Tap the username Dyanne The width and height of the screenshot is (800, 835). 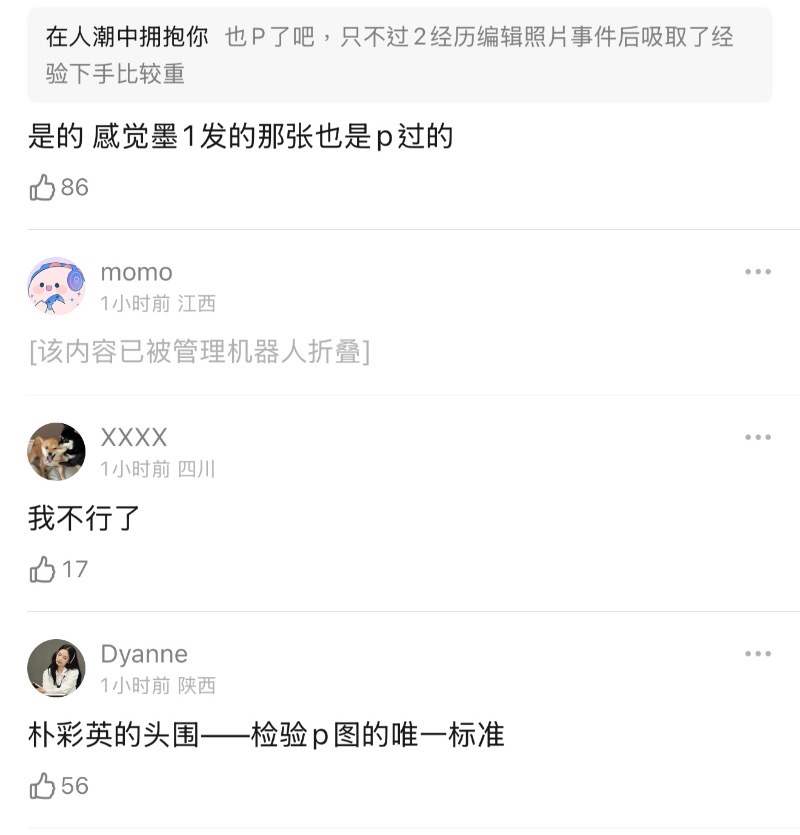pos(144,654)
